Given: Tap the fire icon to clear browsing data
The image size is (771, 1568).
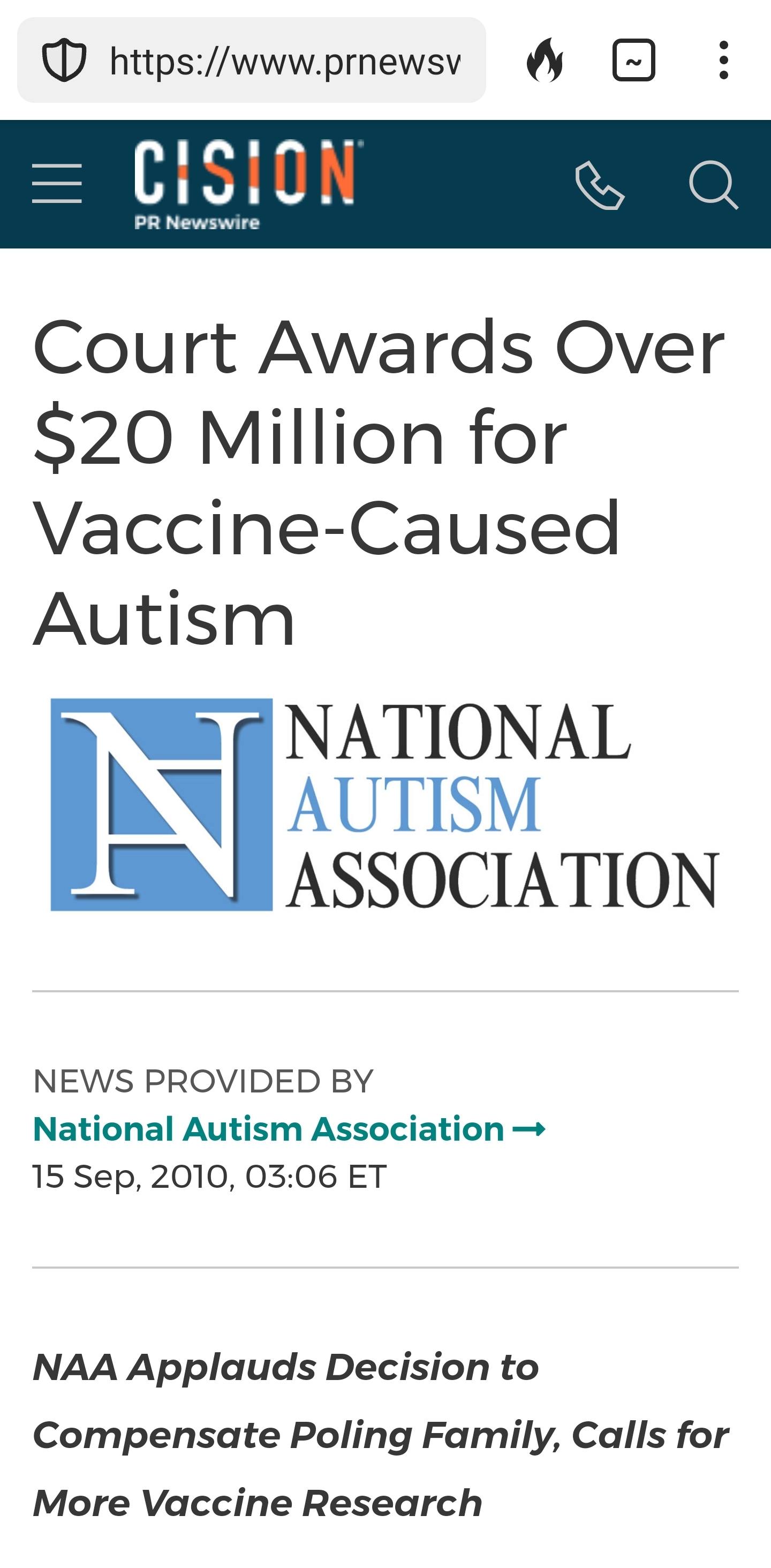Looking at the screenshot, I should tap(545, 61).
